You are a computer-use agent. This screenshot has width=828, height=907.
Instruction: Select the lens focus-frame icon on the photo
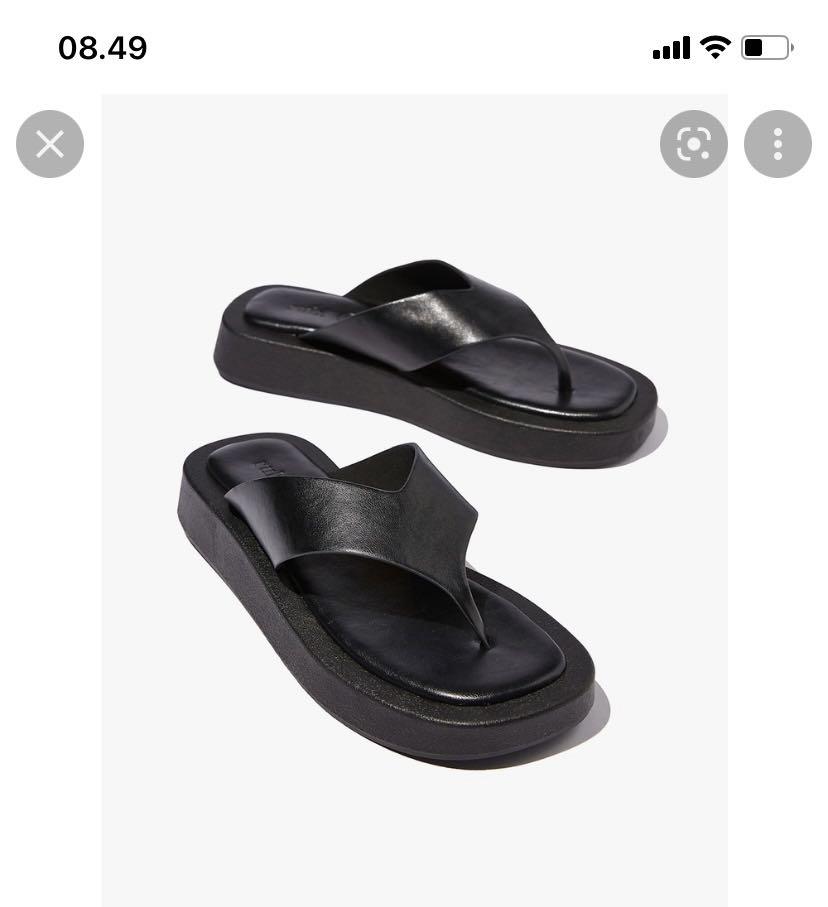[692, 143]
